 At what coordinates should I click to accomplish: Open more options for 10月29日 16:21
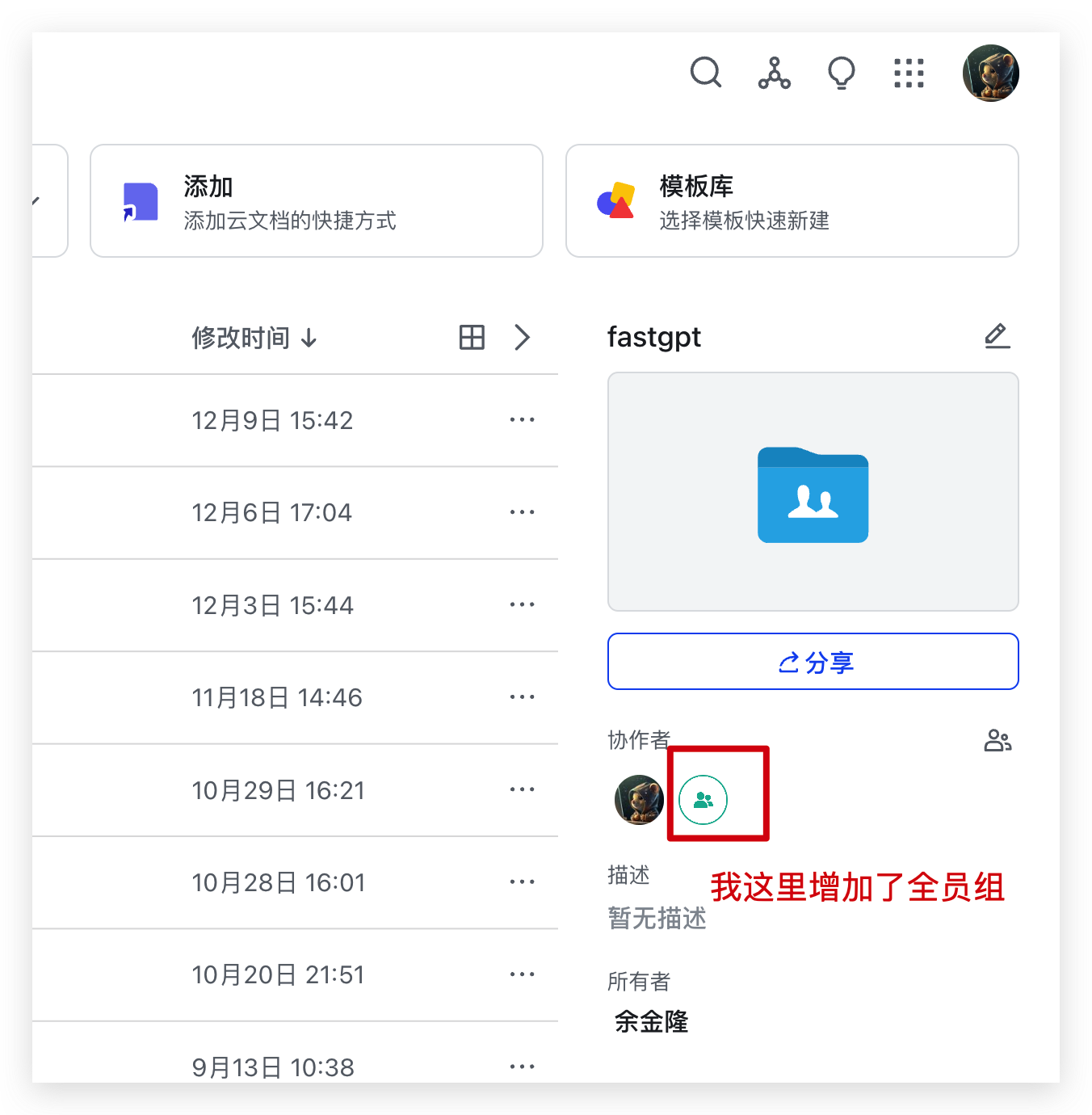pyautogui.click(x=522, y=789)
